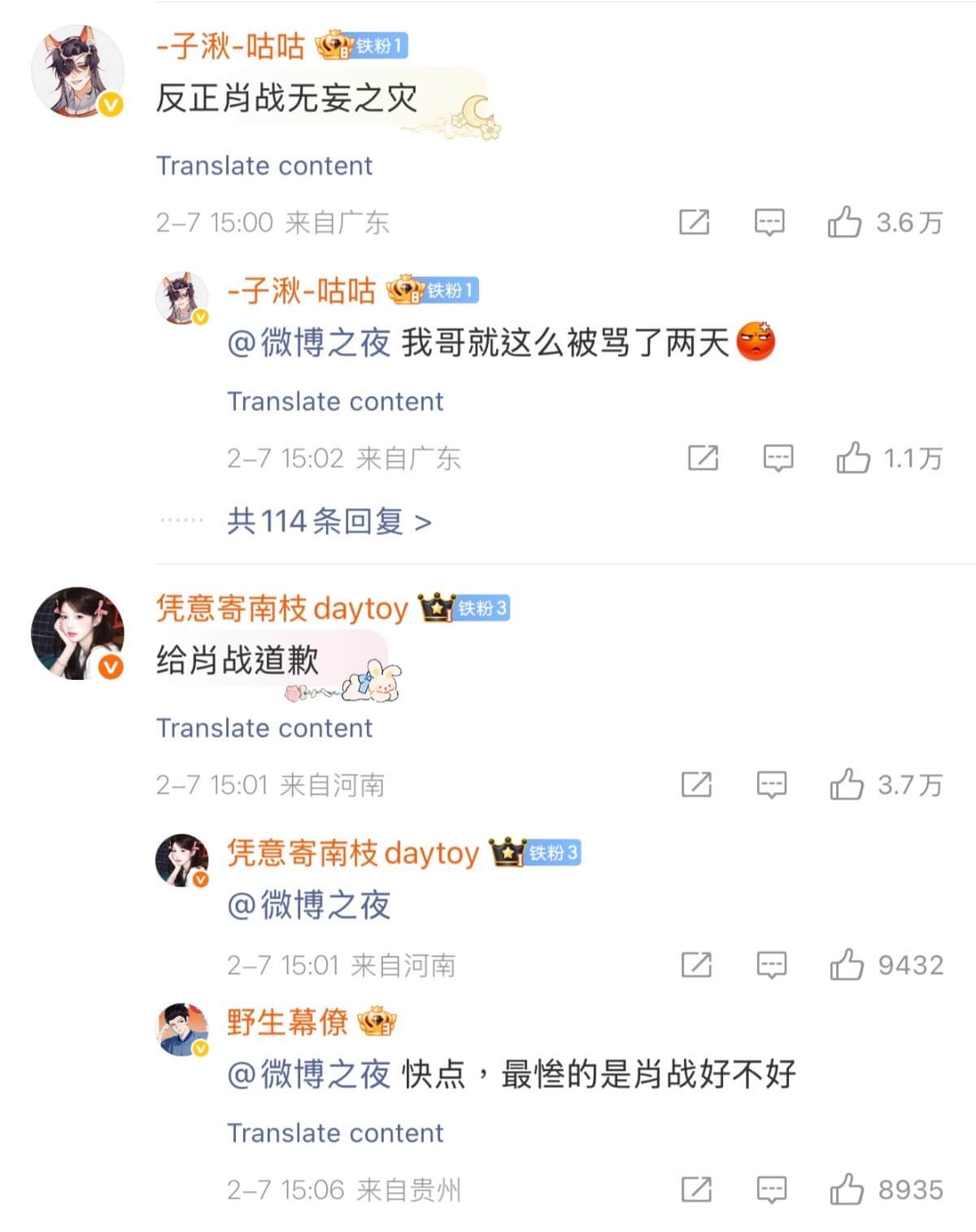Expand all 114 replies (共114条回复)
Viewport: 976px width, 1232px height.
tap(329, 521)
